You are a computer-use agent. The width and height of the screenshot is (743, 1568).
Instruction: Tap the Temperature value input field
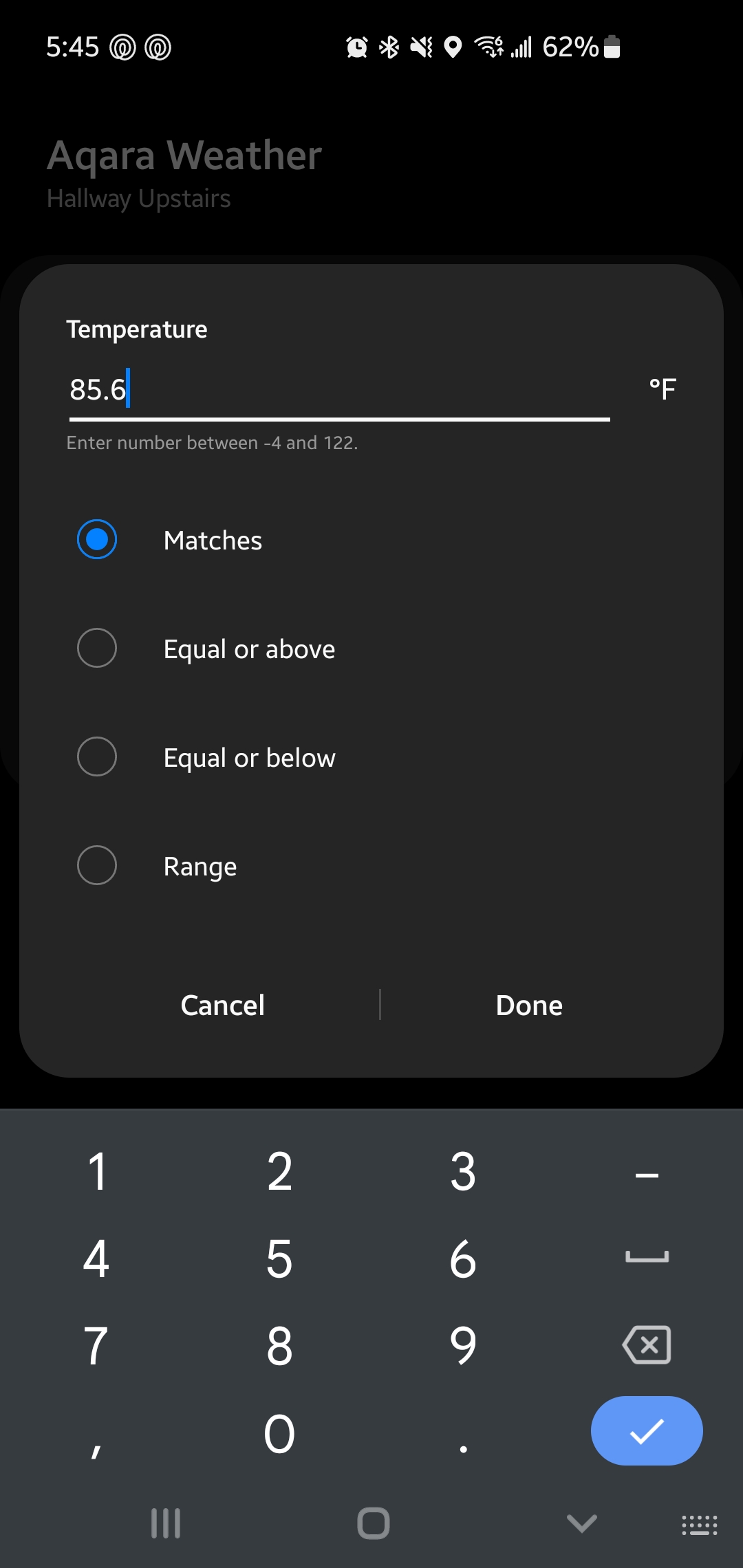pyautogui.click(x=338, y=390)
